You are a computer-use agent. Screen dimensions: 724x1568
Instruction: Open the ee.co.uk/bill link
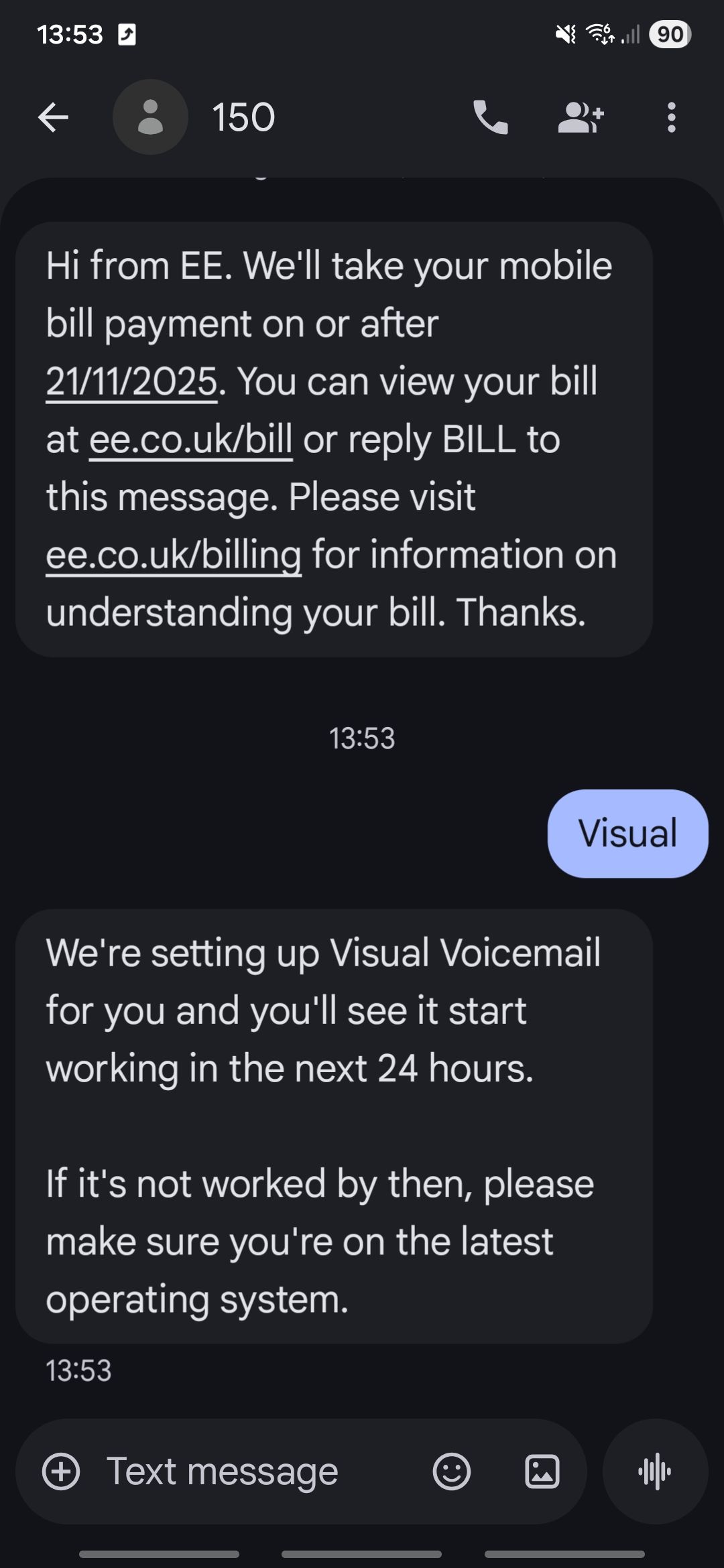pos(191,440)
